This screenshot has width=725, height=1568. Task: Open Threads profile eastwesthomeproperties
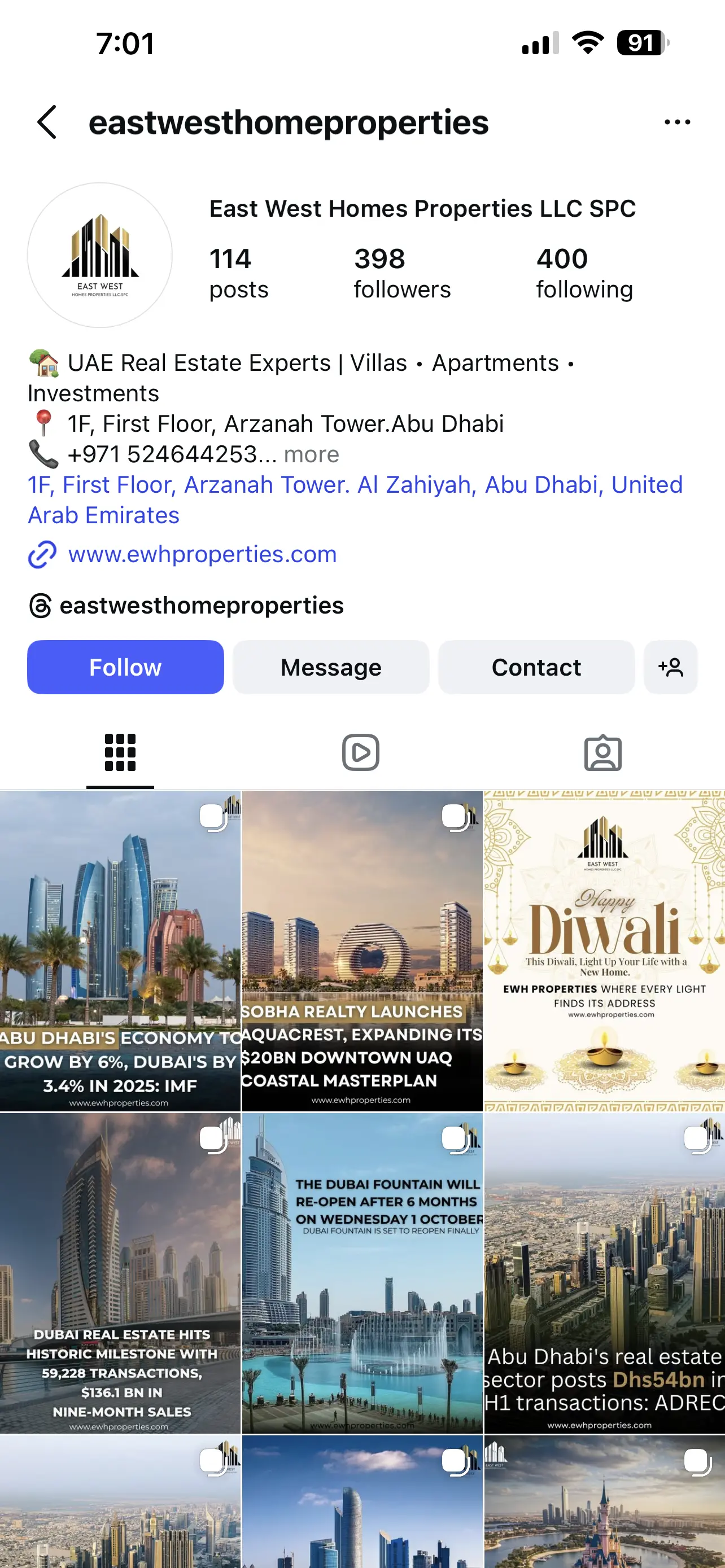coord(201,606)
